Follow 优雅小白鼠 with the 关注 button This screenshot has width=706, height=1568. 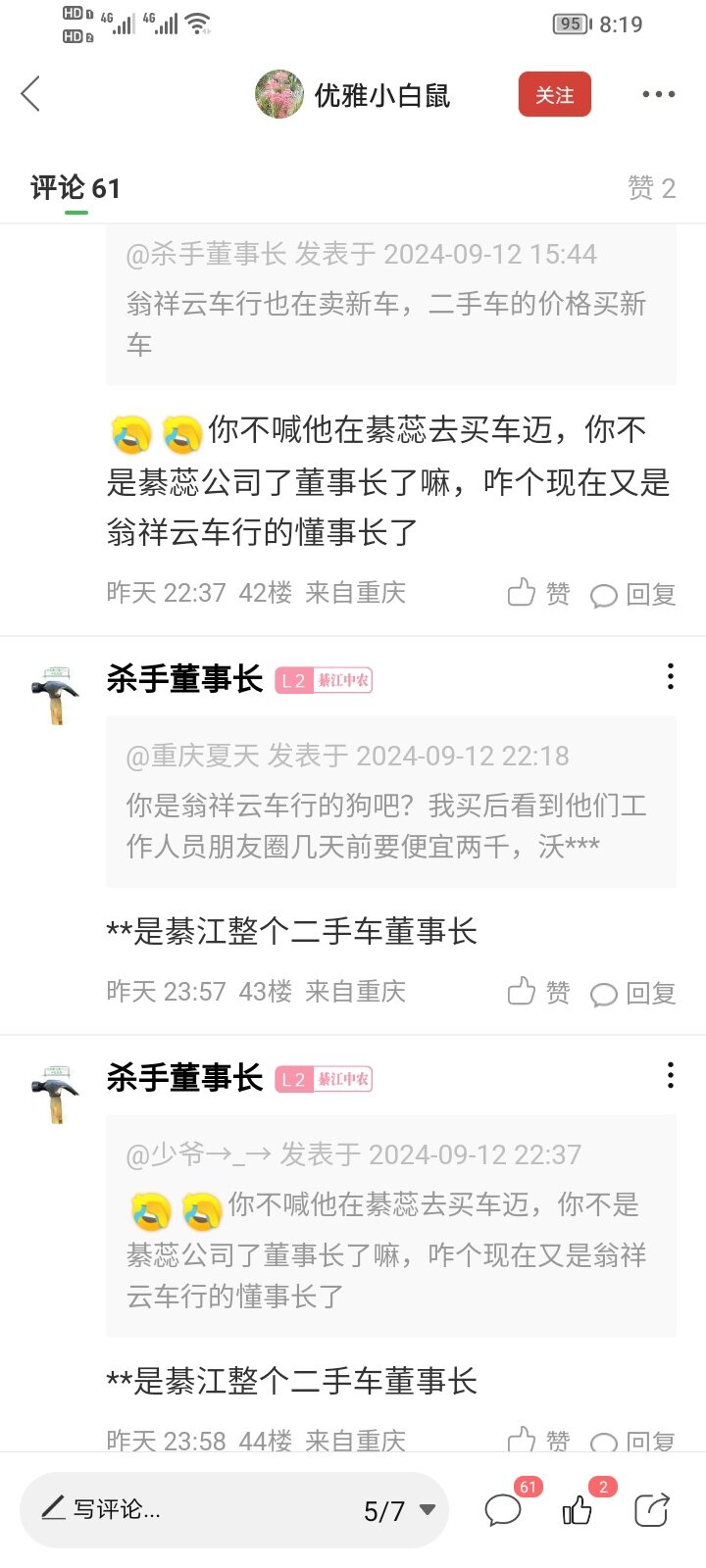coord(554,94)
